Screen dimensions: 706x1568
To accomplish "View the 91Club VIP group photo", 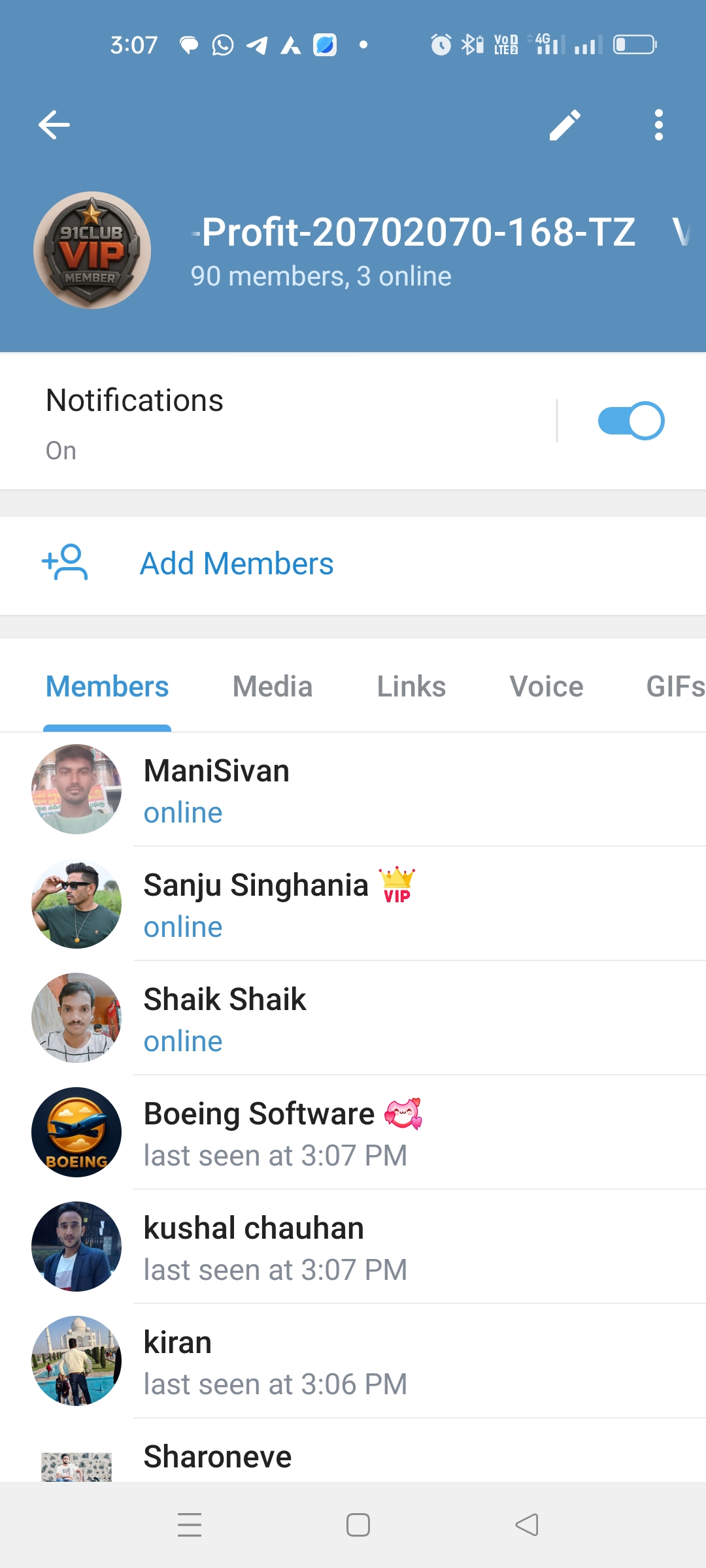I will [x=92, y=250].
